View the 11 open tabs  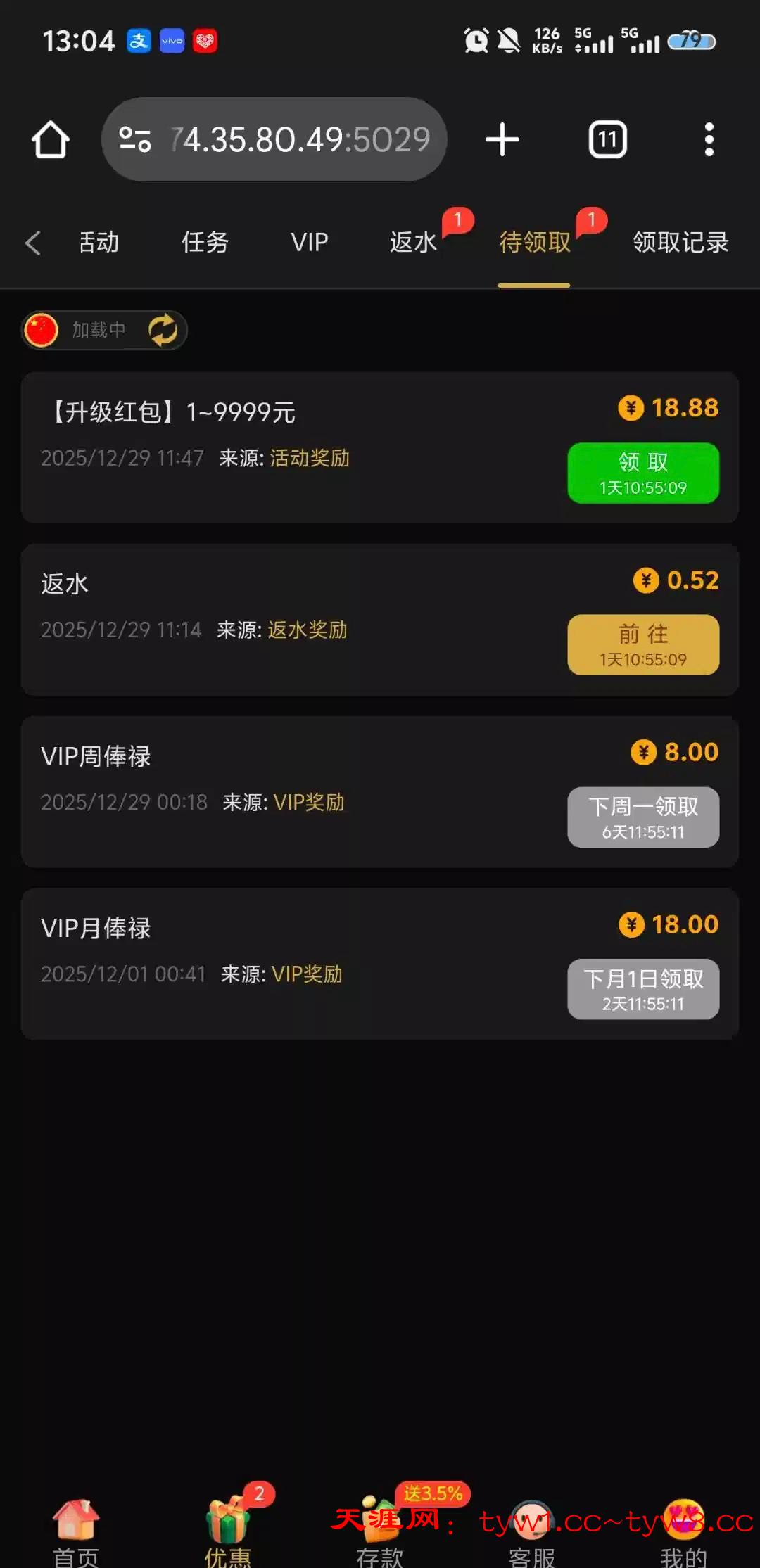pyautogui.click(x=607, y=139)
